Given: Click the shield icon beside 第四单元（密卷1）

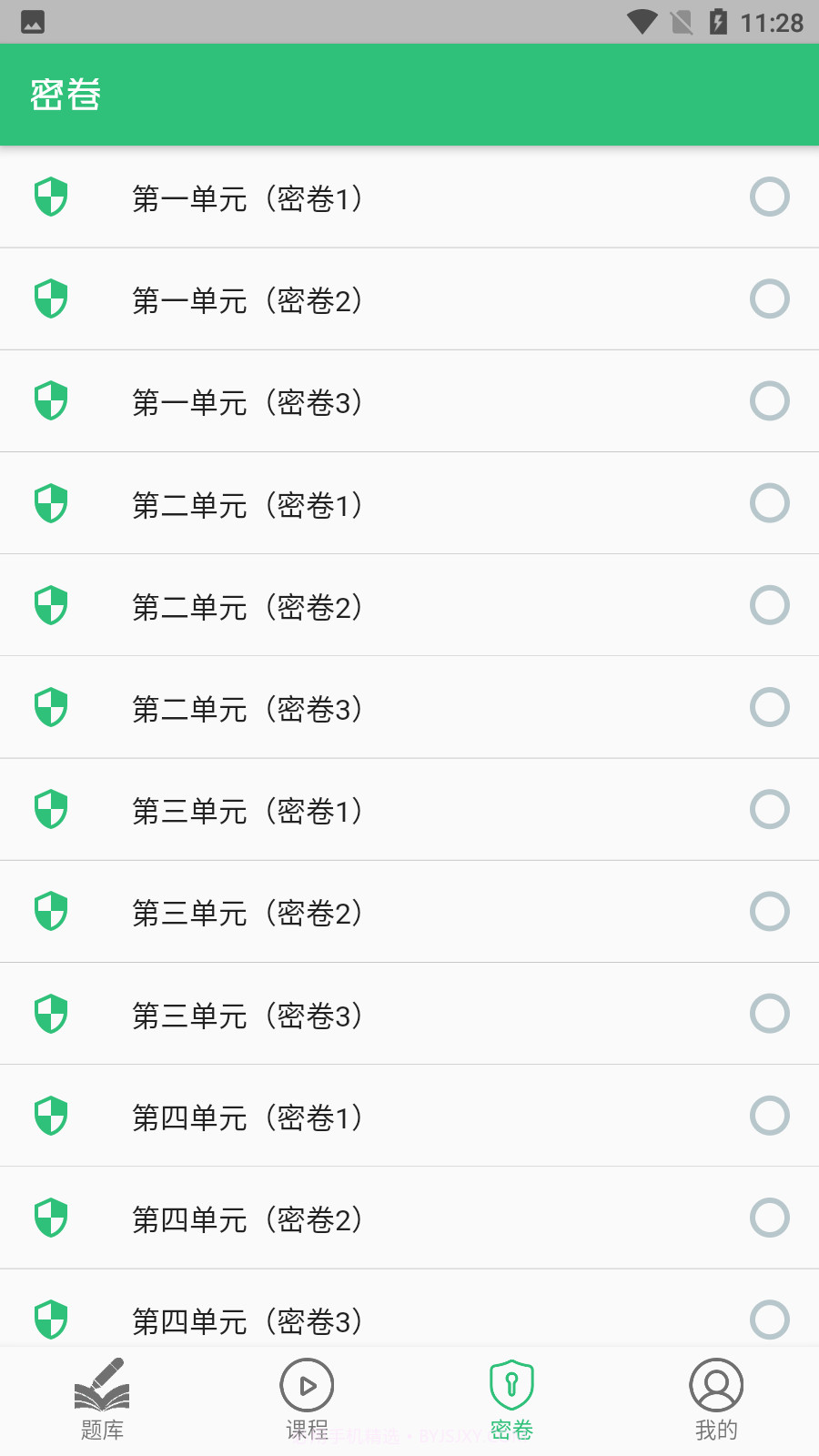Looking at the screenshot, I should (x=51, y=1116).
